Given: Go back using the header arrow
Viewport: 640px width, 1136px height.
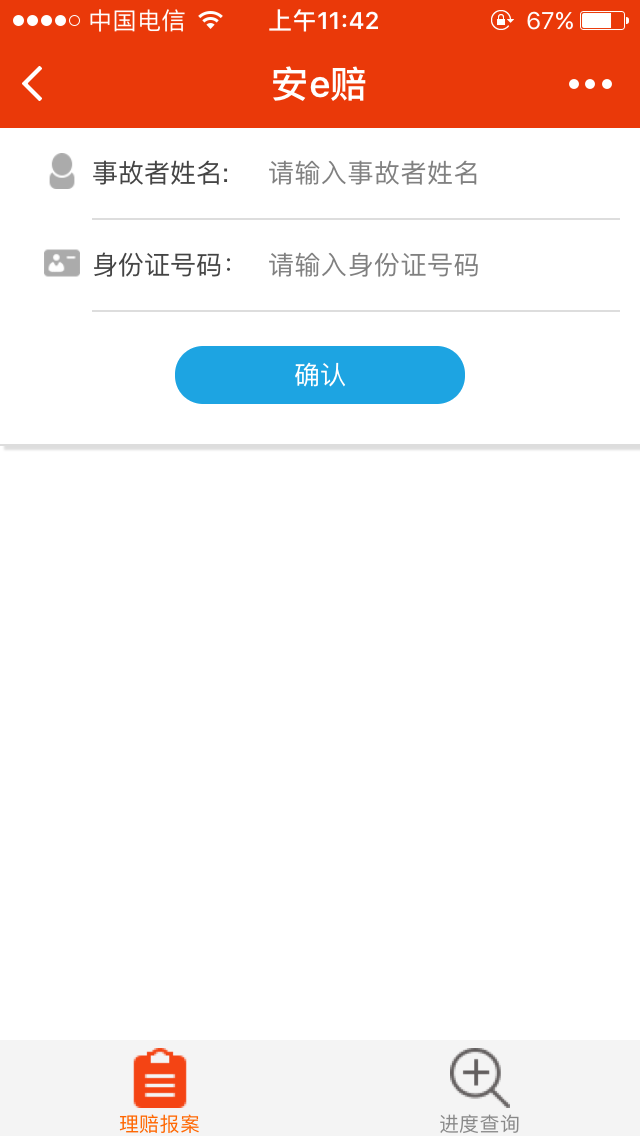Looking at the screenshot, I should tap(33, 84).
